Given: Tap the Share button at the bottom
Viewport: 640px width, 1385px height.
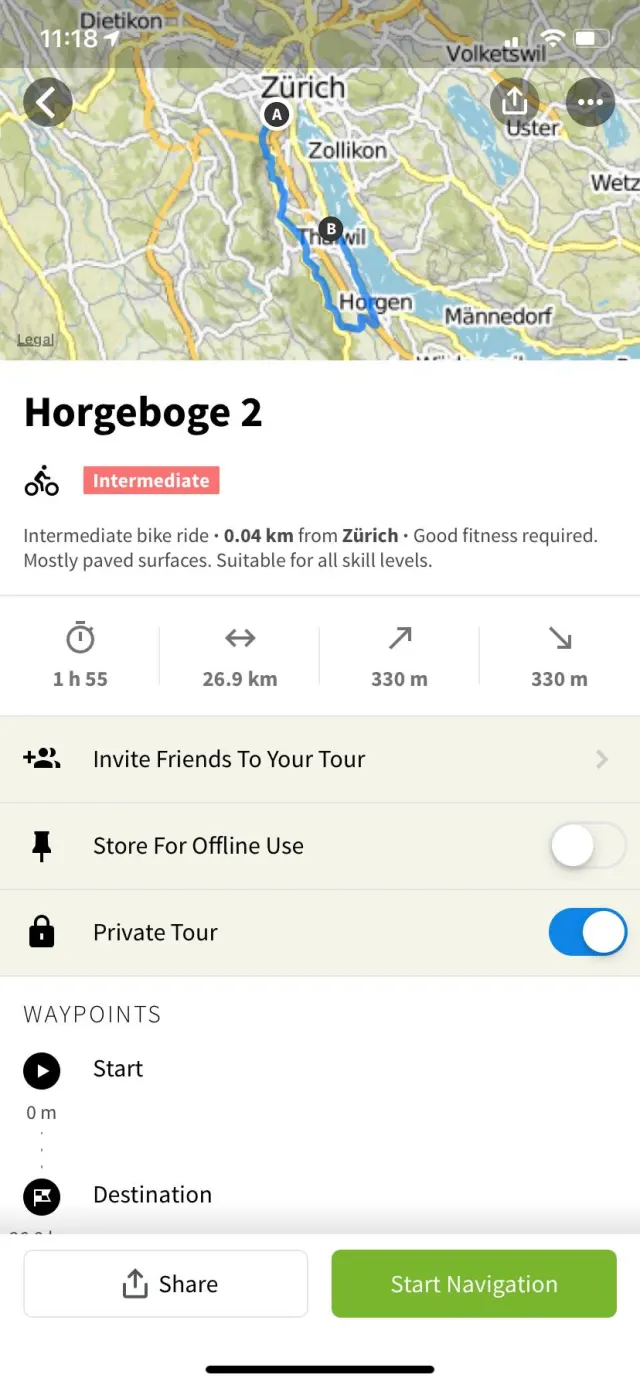Looking at the screenshot, I should [166, 1284].
